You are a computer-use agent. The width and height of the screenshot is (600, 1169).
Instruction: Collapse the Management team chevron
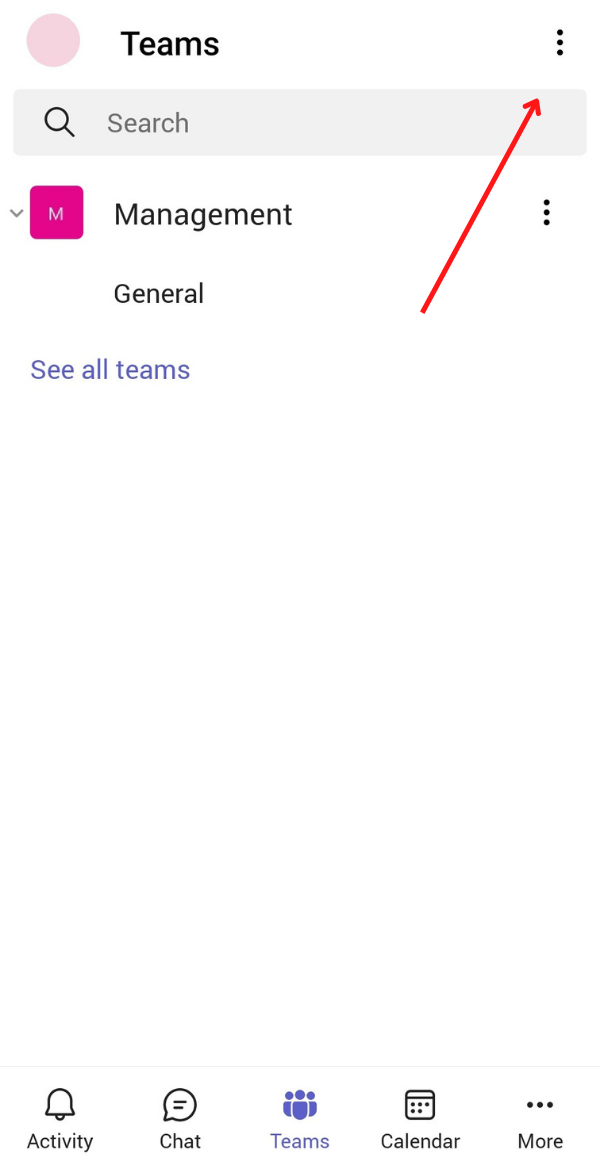click(x=16, y=213)
